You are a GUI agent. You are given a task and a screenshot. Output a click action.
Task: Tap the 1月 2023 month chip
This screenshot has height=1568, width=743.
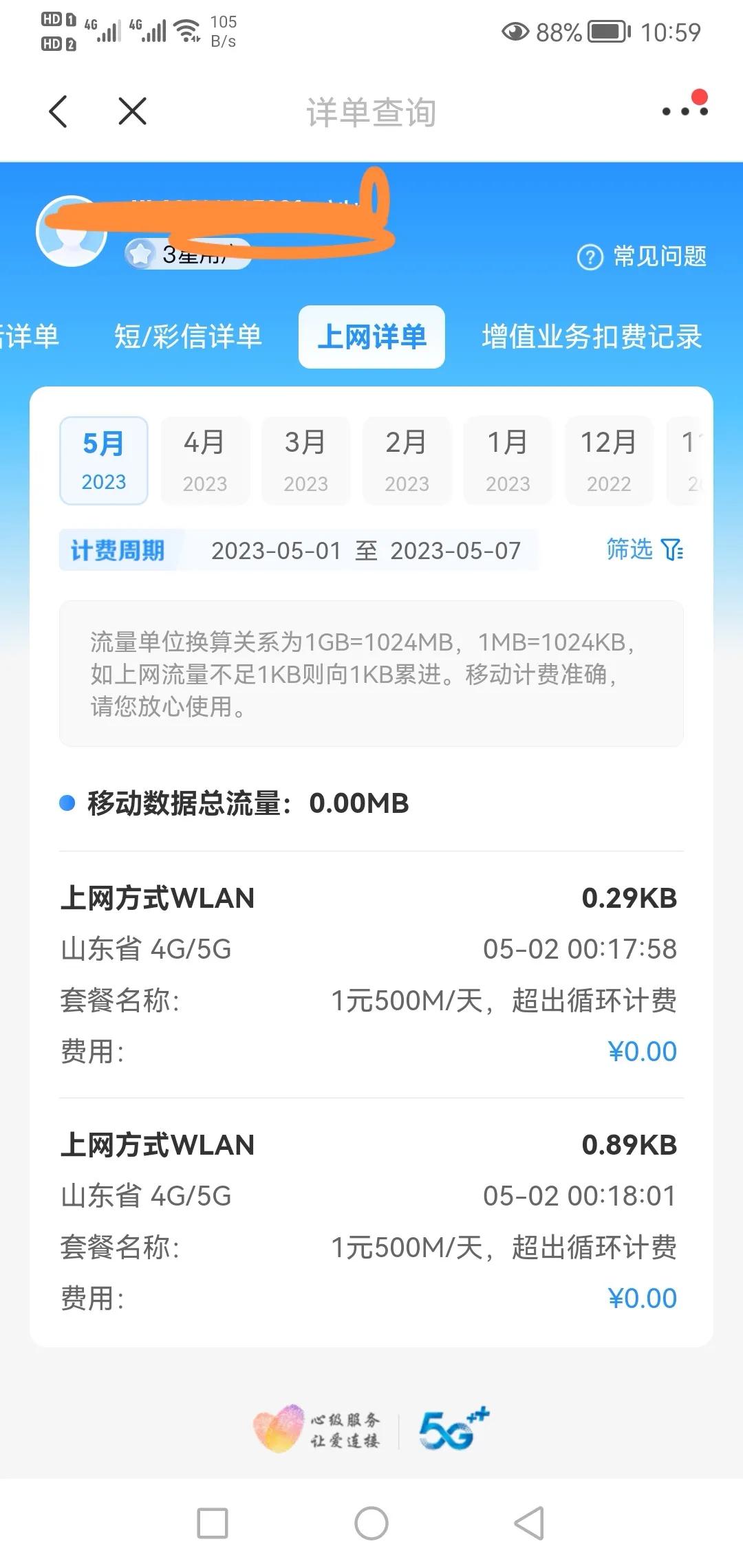[x=508, y=459]
